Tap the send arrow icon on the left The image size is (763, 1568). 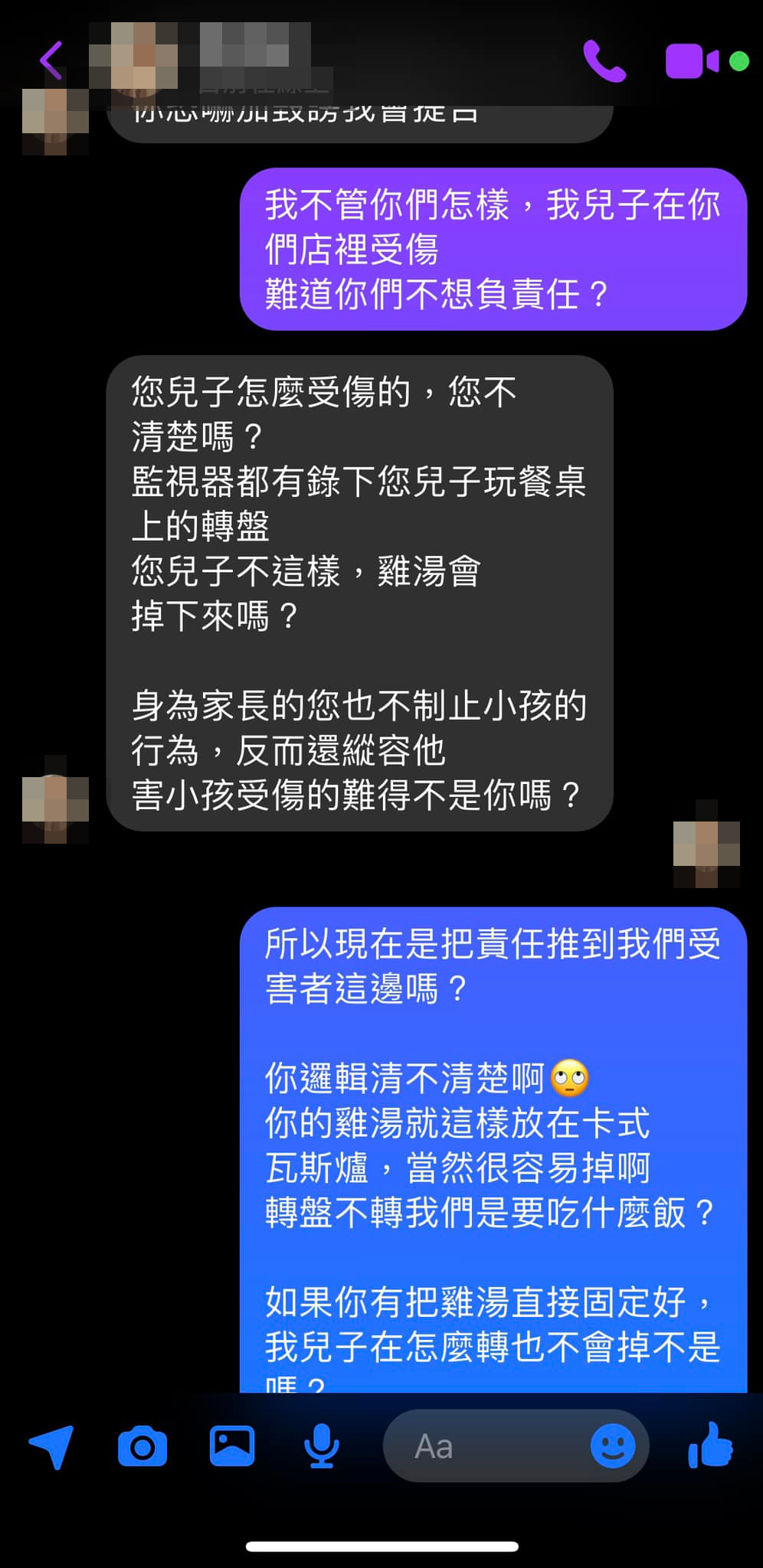[x=51, y=1445]
